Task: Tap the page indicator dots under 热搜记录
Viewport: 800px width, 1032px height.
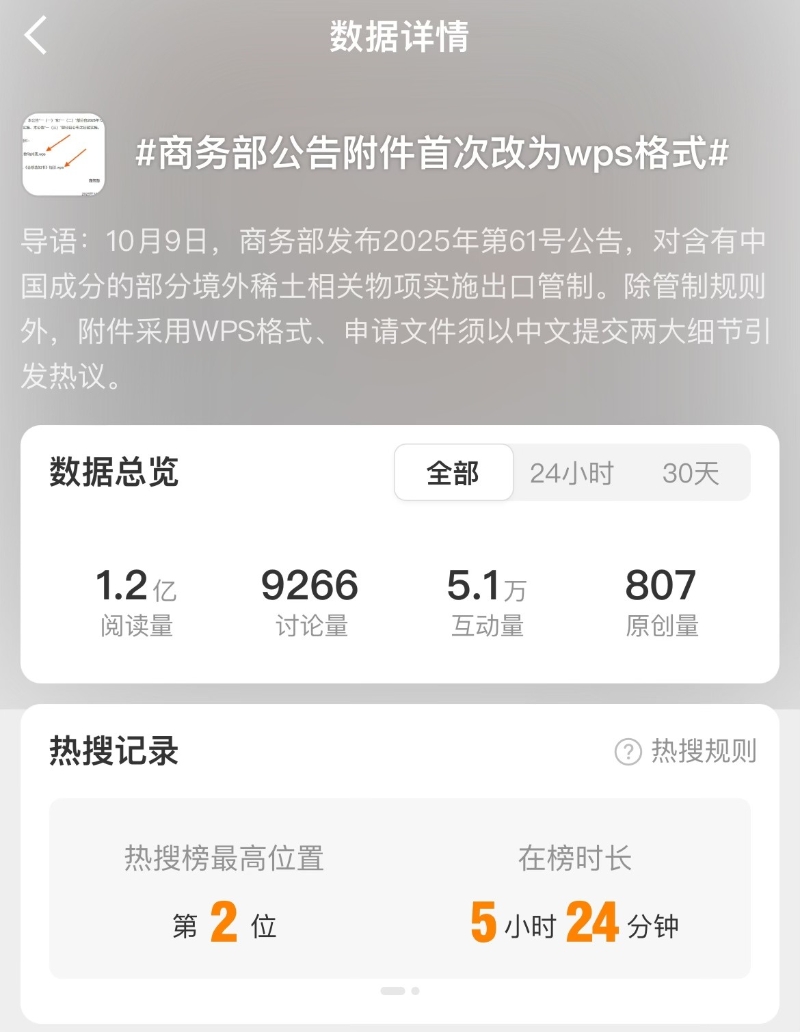Action: click(x=400, y=991)
